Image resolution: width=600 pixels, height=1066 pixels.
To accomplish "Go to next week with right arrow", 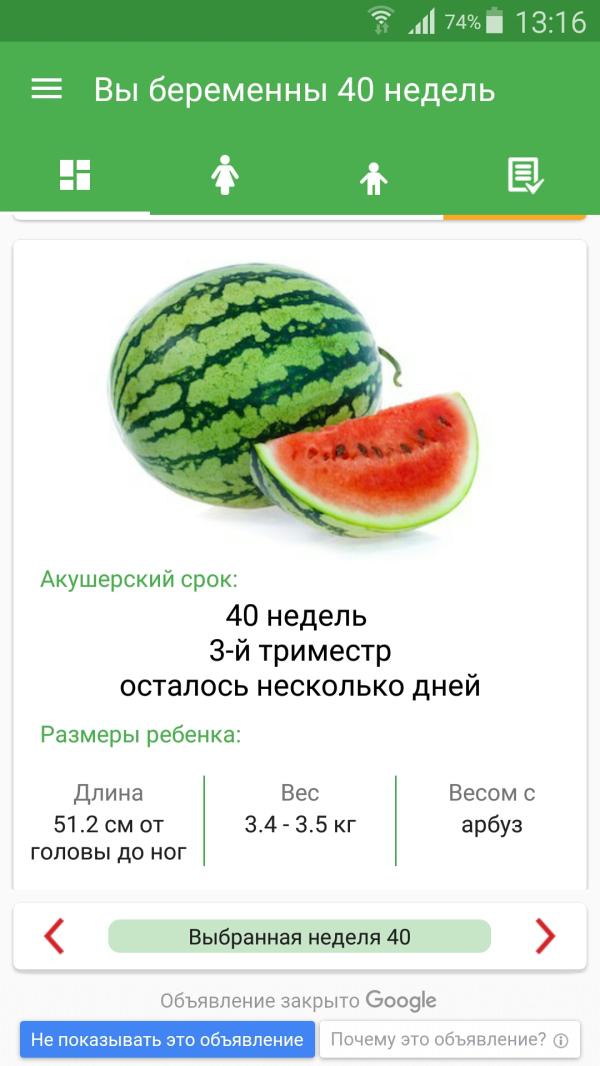I will point(545,936).
